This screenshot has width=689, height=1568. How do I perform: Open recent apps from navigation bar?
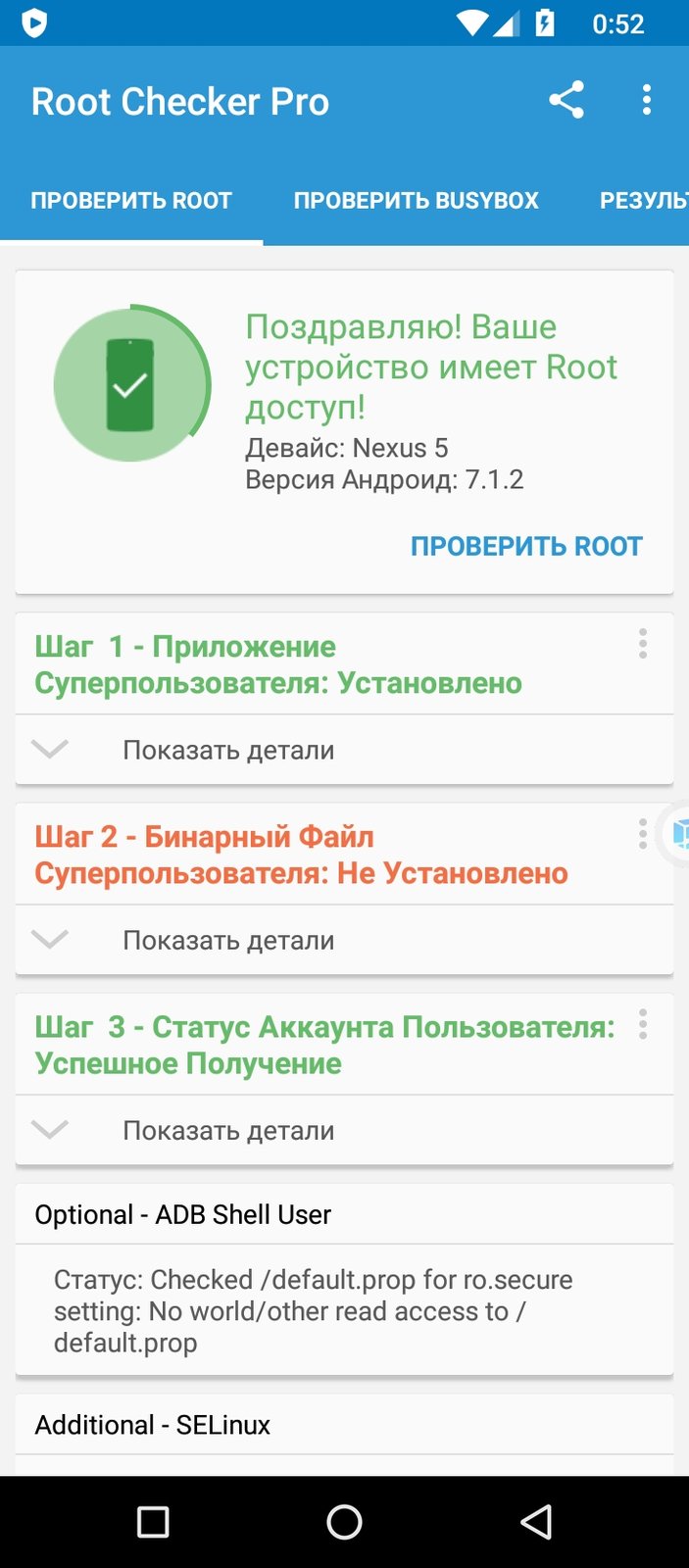[x=153, y=1522]
